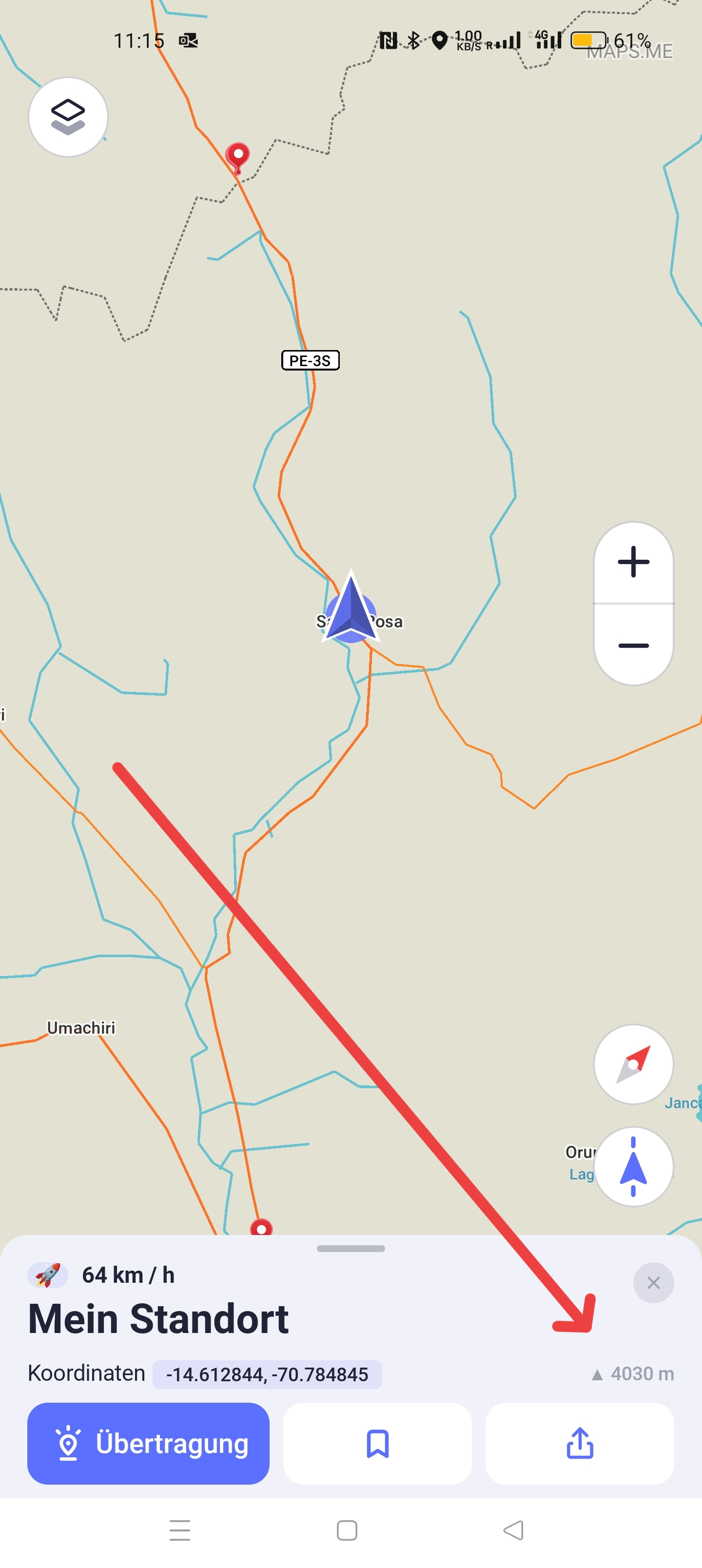Share my location via the share button
Image resolution: width=702 pixels, height=1568 pixels.
tap(580, 1443)
